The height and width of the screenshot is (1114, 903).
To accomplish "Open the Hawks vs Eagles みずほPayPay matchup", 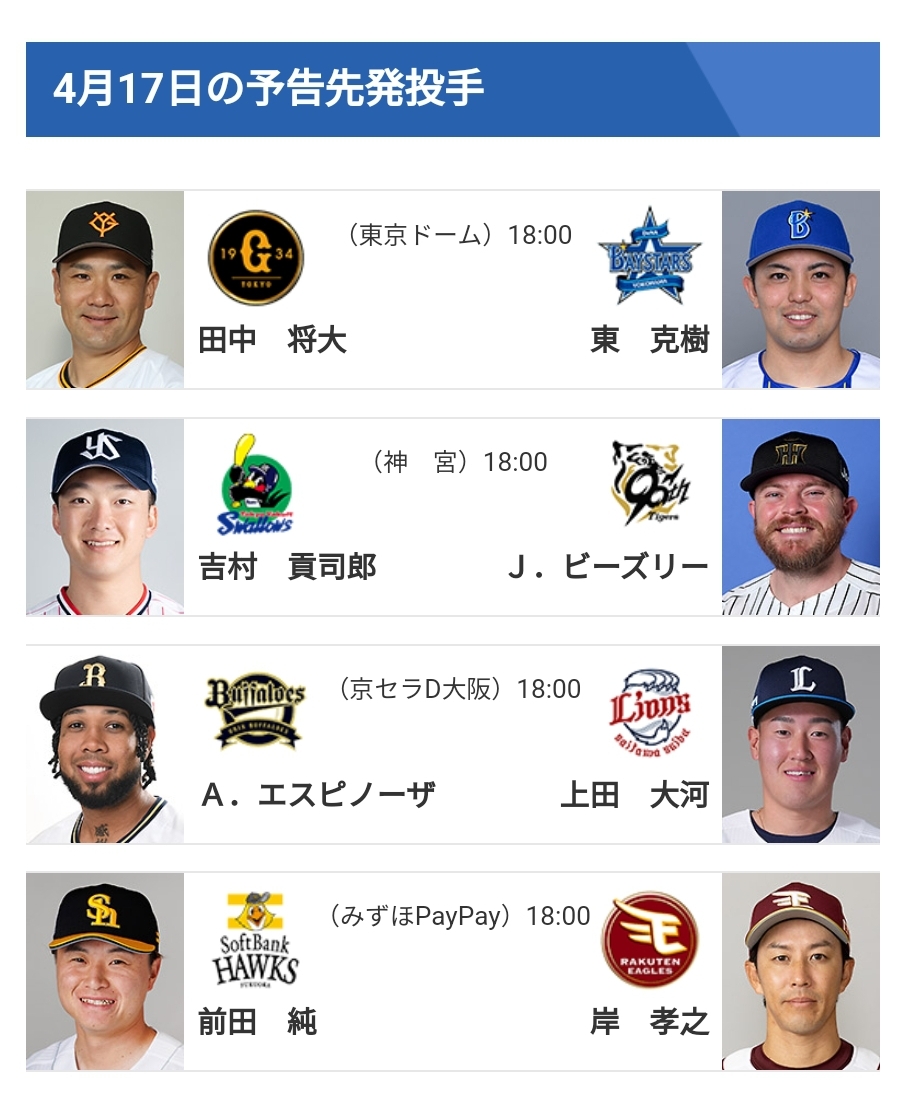I will (x=459, y=917).
